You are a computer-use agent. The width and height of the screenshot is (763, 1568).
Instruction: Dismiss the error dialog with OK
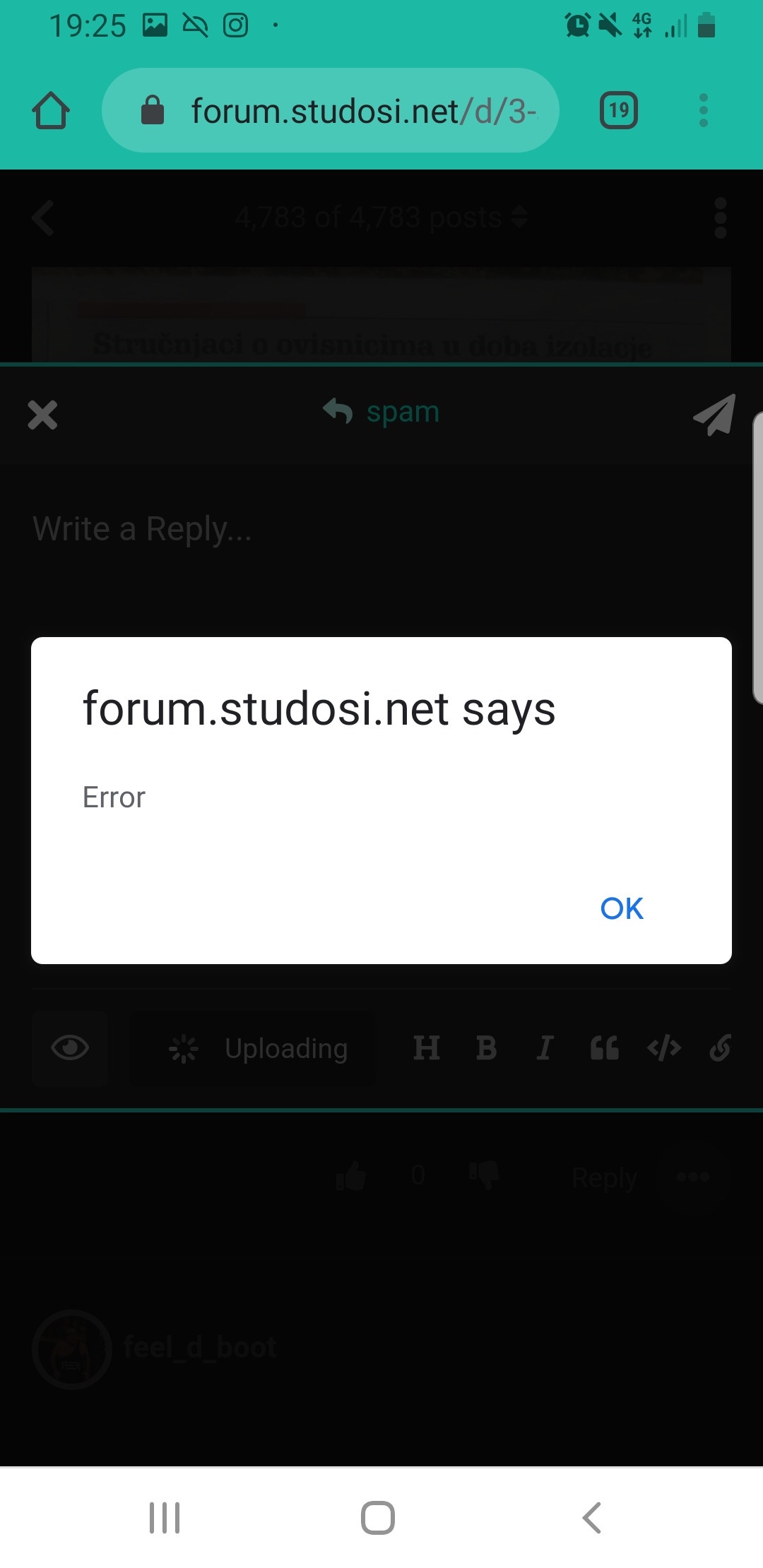pos(622,908)
